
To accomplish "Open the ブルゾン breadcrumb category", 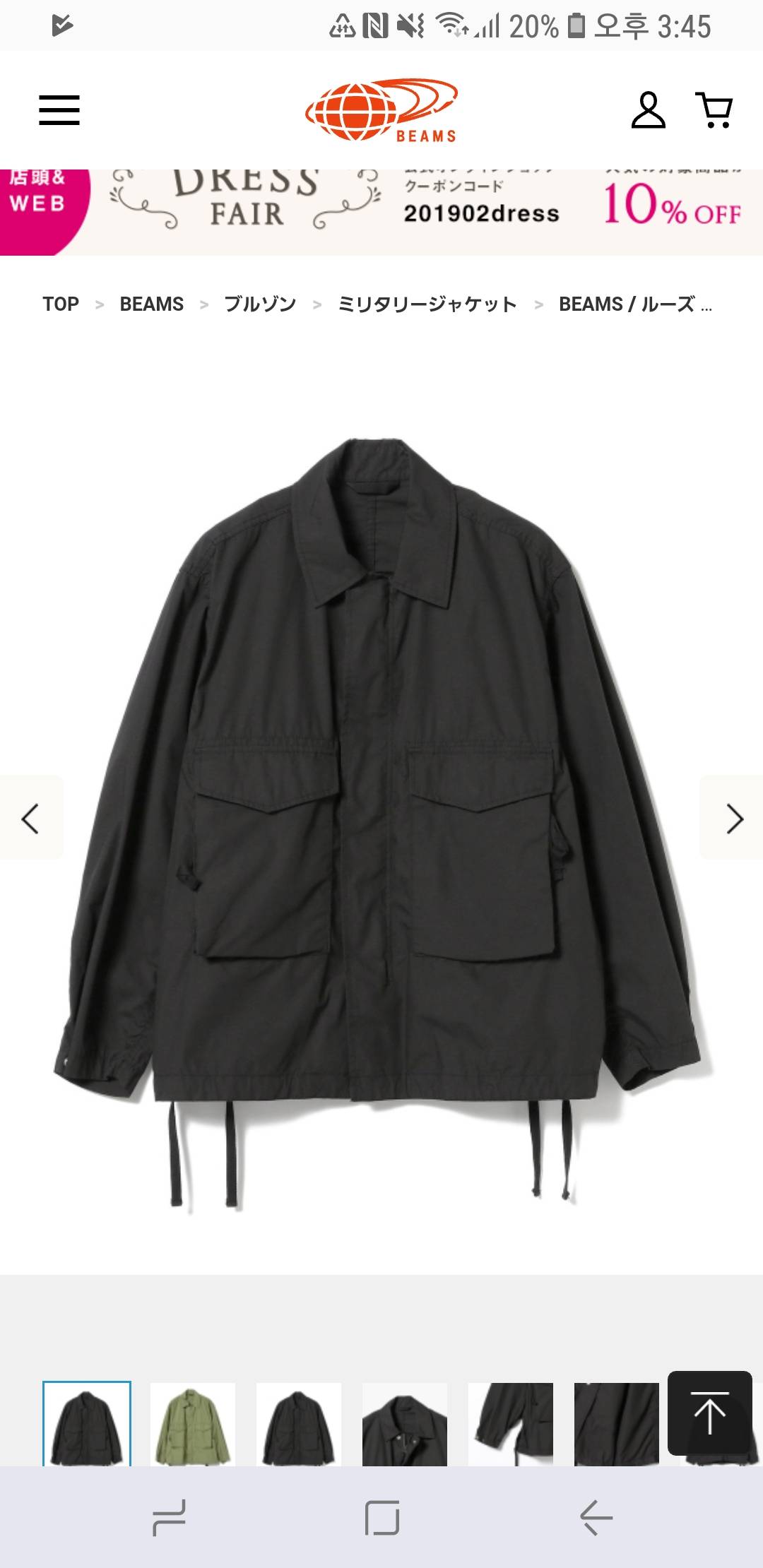I will (x=260, y=304).
